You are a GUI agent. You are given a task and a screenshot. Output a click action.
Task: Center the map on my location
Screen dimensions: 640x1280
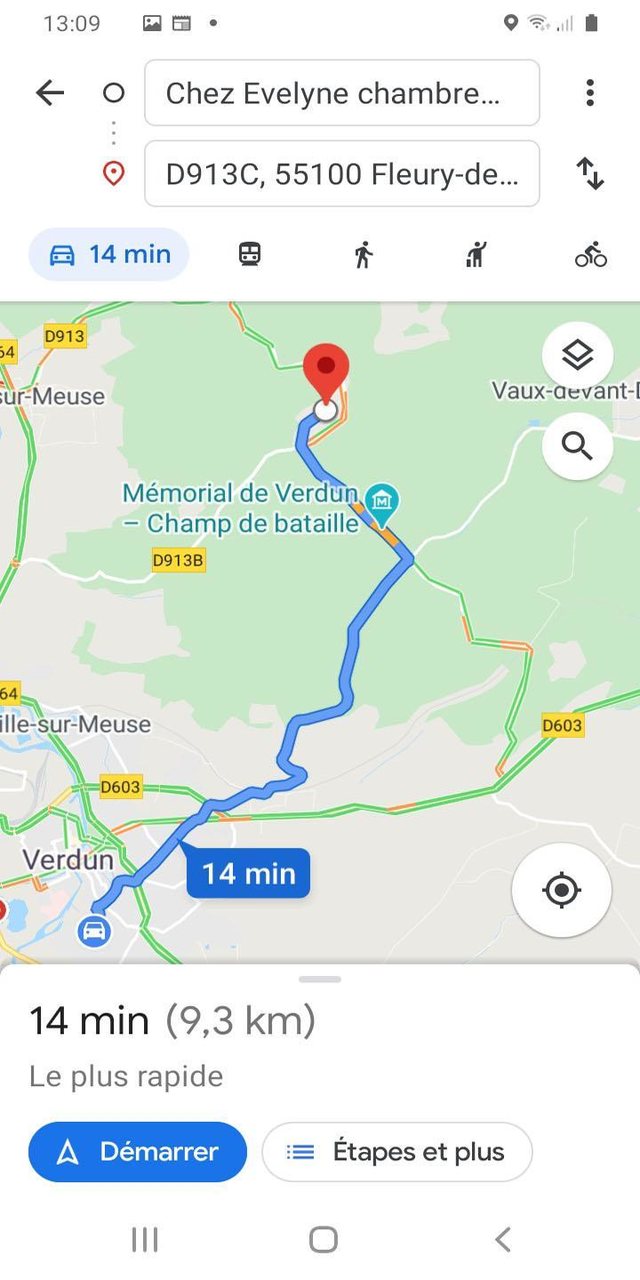[561, 889]
